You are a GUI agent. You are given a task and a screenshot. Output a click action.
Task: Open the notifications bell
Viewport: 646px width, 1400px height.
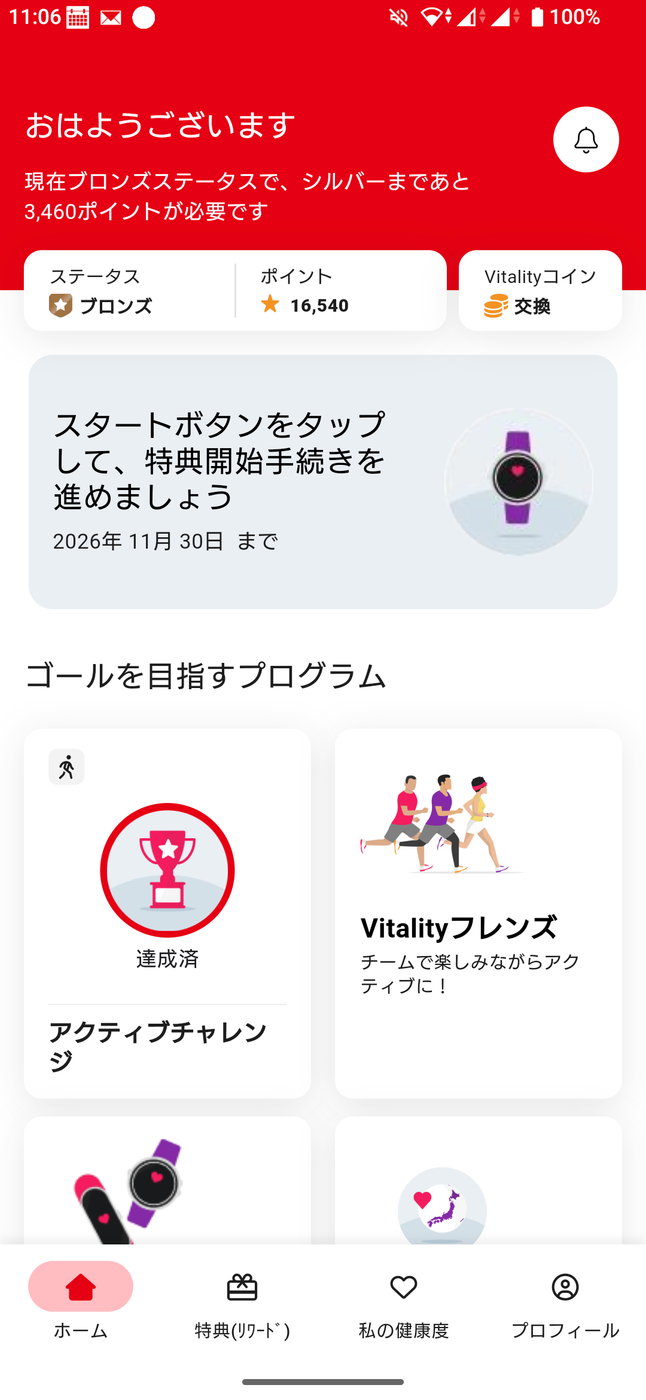coord(586,139)
